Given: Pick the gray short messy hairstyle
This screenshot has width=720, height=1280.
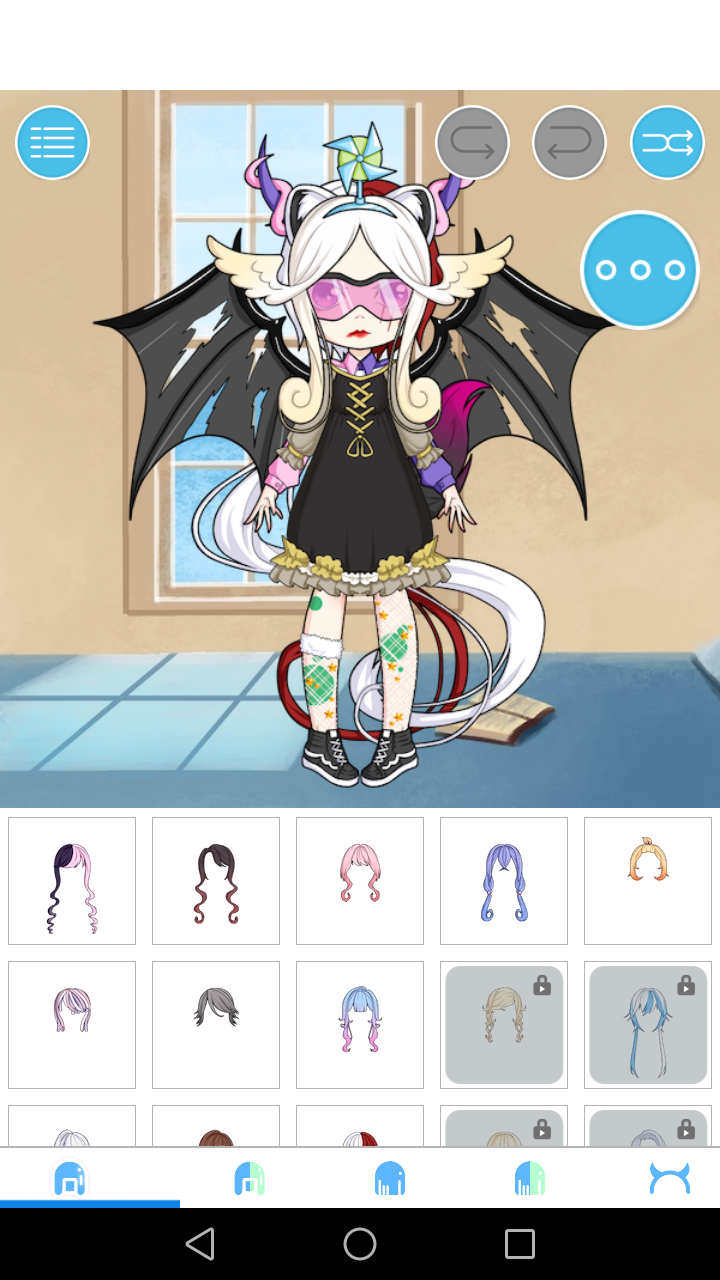Looking at the screenshot, I should click(216, 1025).
